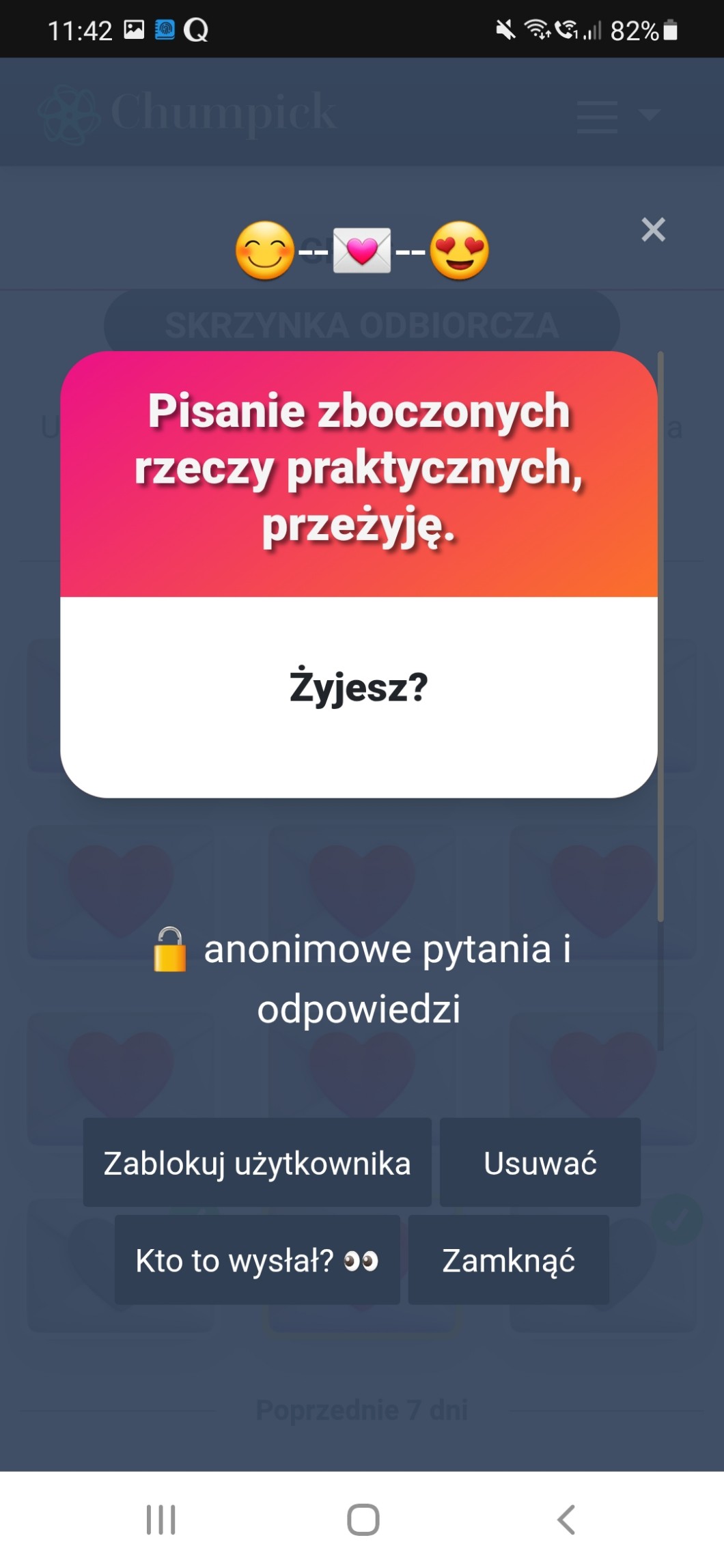Open recent apps from navigation bar
Viewport: 724px width, 1568px height.
[x=161, y=1520]
